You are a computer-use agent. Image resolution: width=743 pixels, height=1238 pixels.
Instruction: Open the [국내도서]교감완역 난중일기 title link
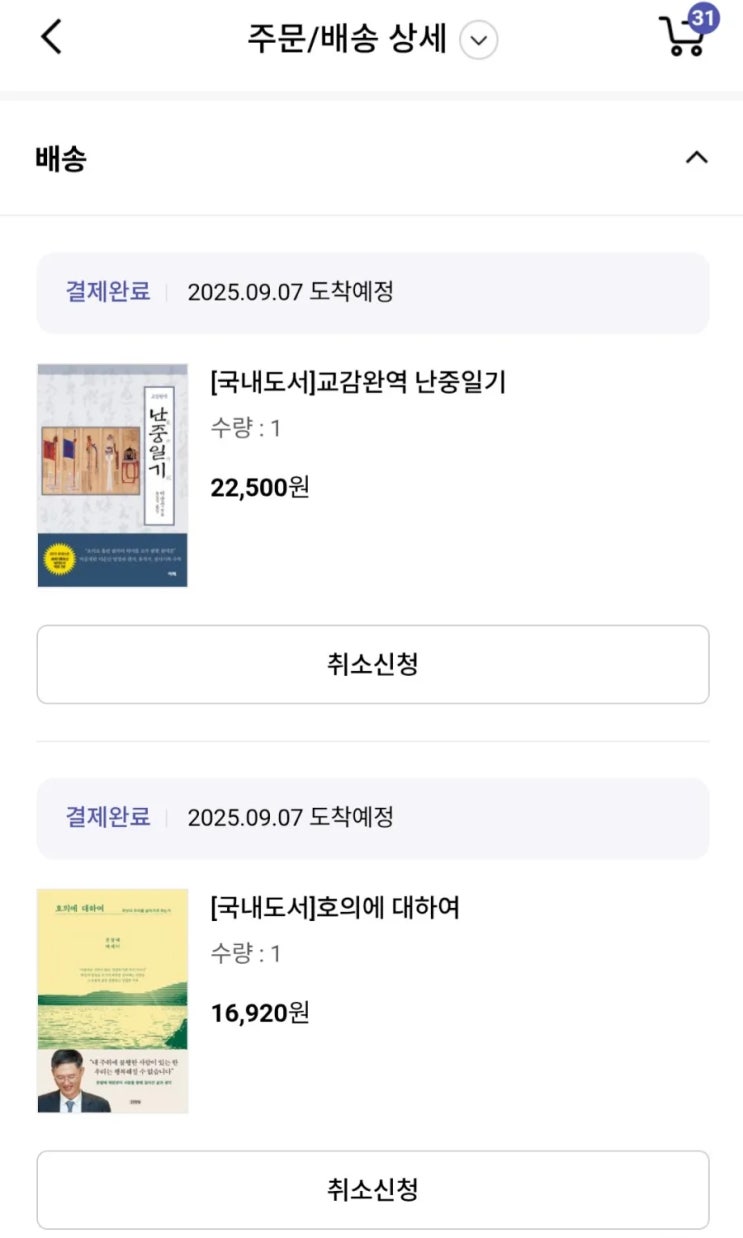click(x=358, y=382)
